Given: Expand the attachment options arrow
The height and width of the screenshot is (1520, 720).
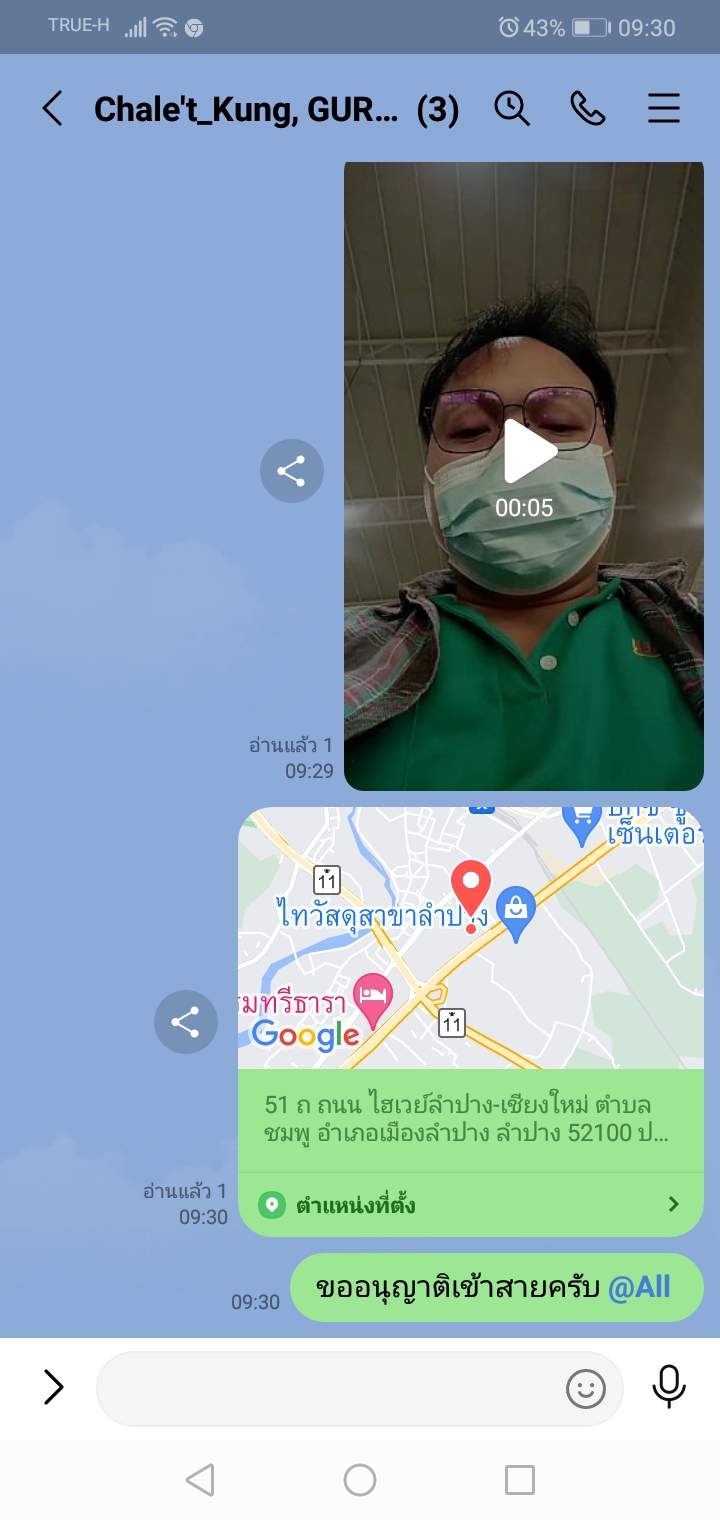Looking at the screenshot, I should (x=53, y=1387).
